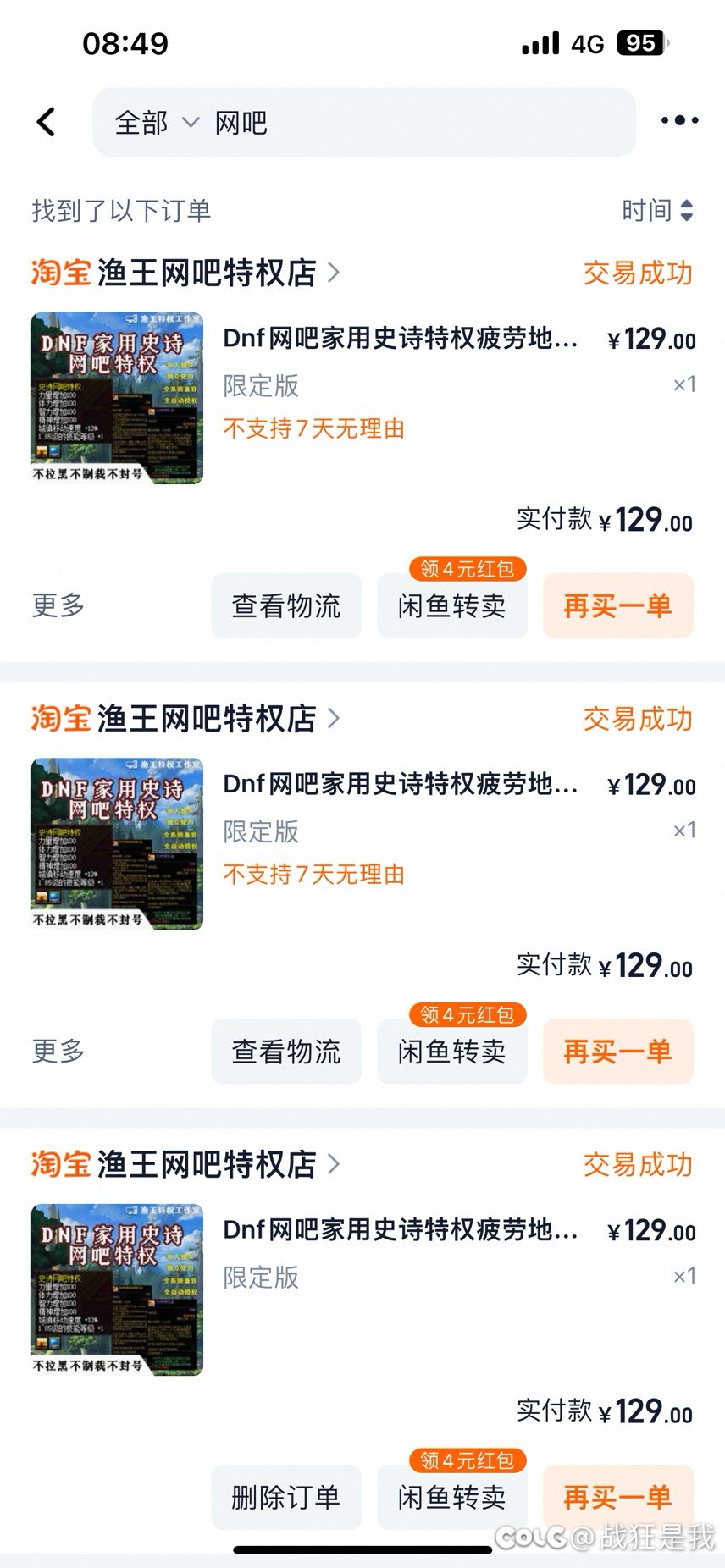Open the 全部 order filter dropdown
Screen dimensions: 725x1568
click(156, 123)
